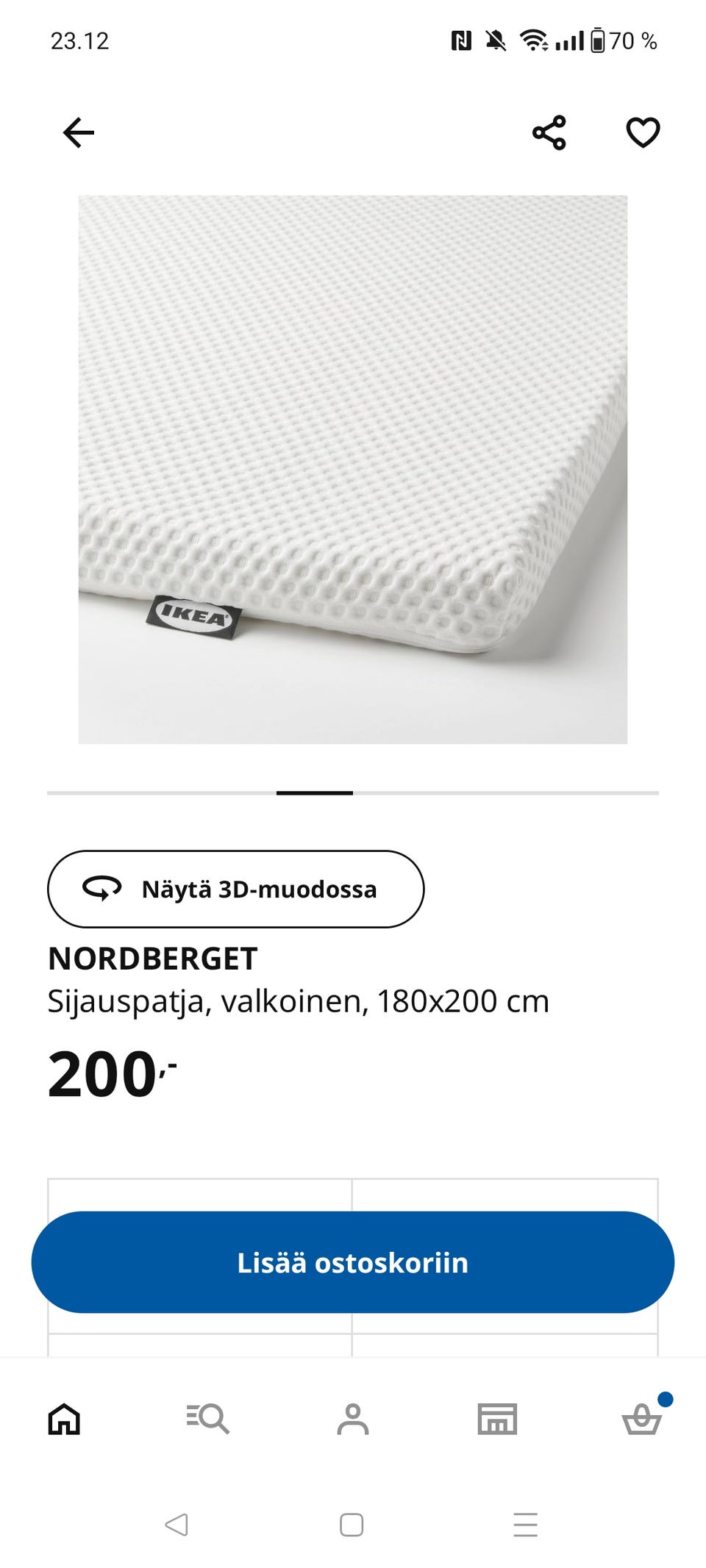706x1568 pixels.
Task: Add NORDBERGET to favourites with the heart
Action: 643,133
